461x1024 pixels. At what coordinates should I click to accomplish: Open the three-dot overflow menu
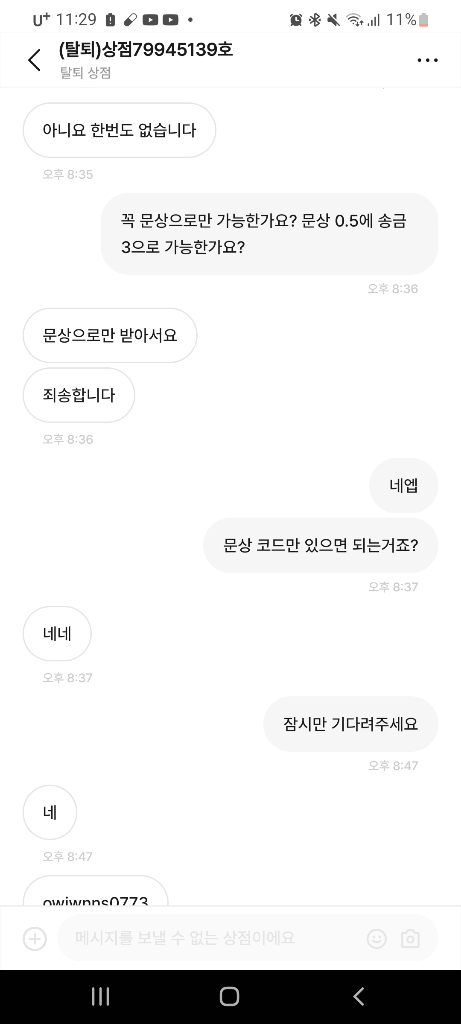pyautogui.click(x=427, y=60)
